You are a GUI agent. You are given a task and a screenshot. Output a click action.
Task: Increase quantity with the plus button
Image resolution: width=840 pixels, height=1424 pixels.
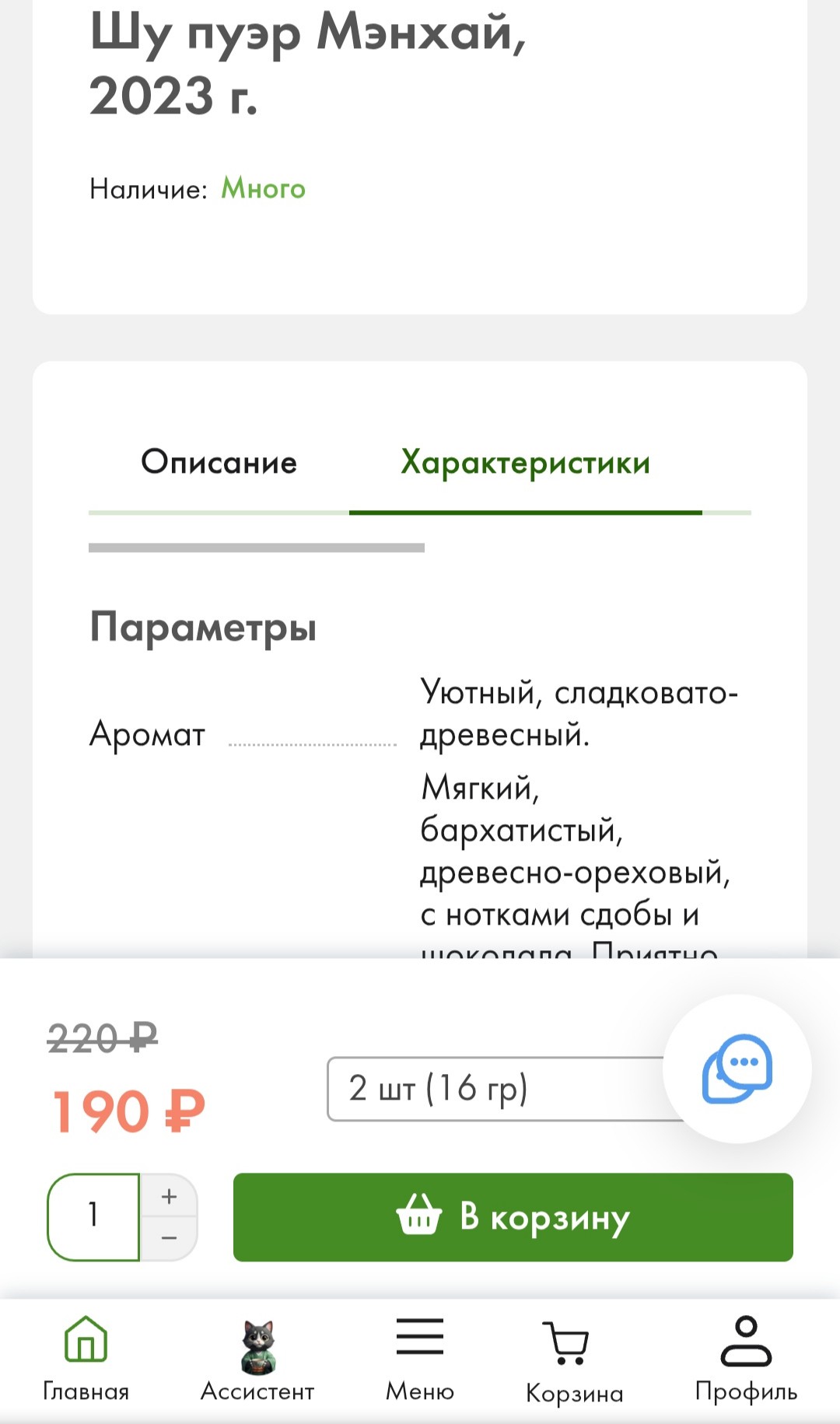pos(169,1196)
